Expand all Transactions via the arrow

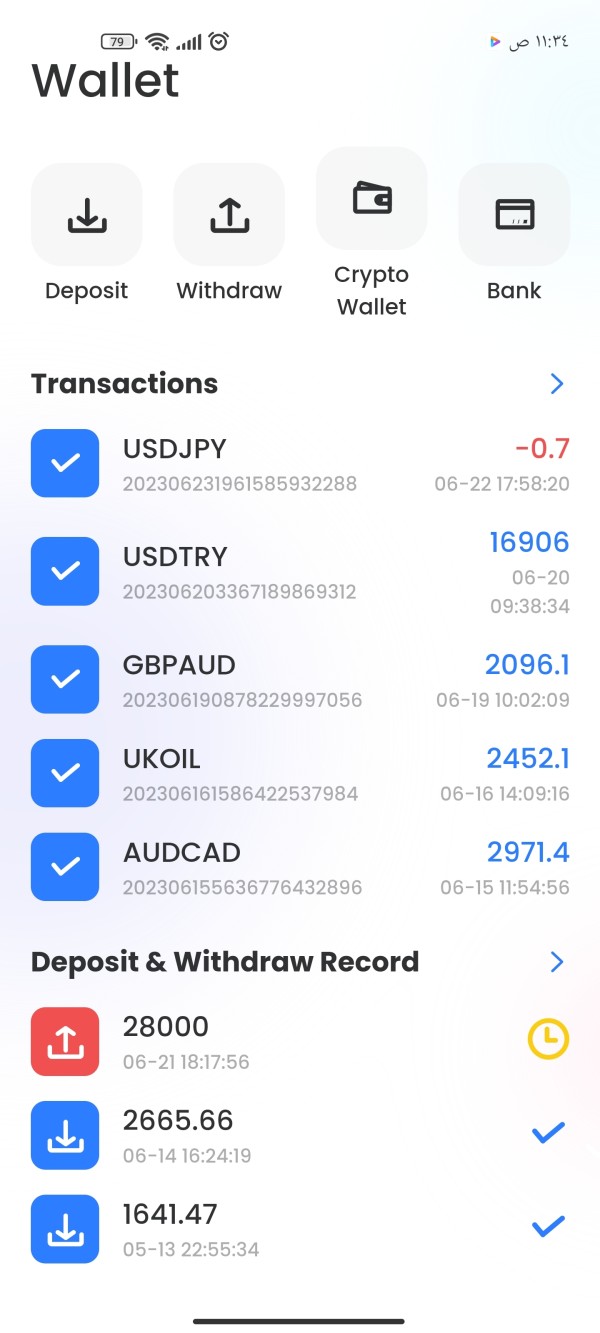[557, 384]
